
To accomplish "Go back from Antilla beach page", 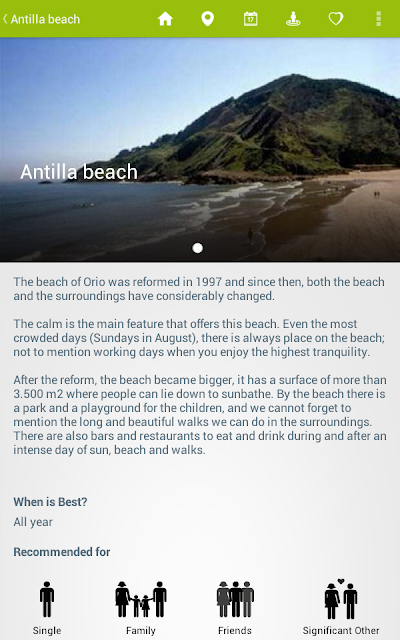I will (41, 19).
